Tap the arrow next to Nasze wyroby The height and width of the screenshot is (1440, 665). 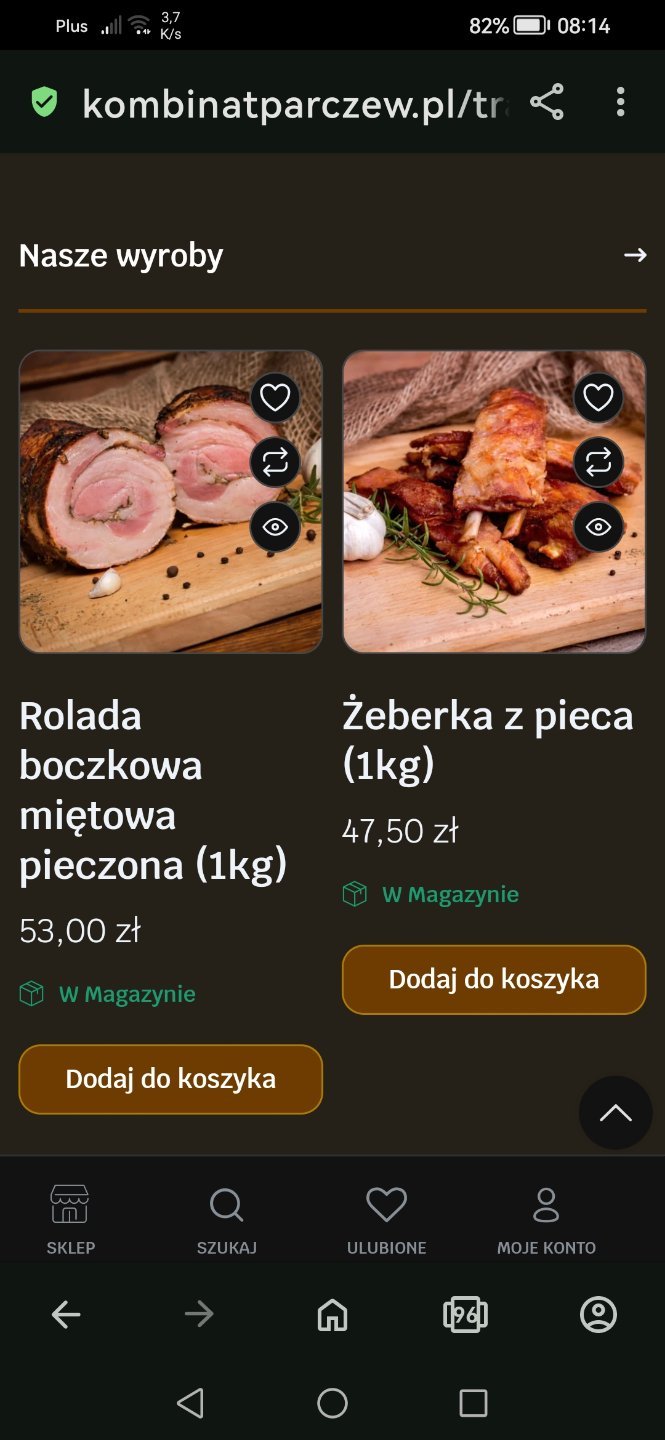[x=635, y=255]
